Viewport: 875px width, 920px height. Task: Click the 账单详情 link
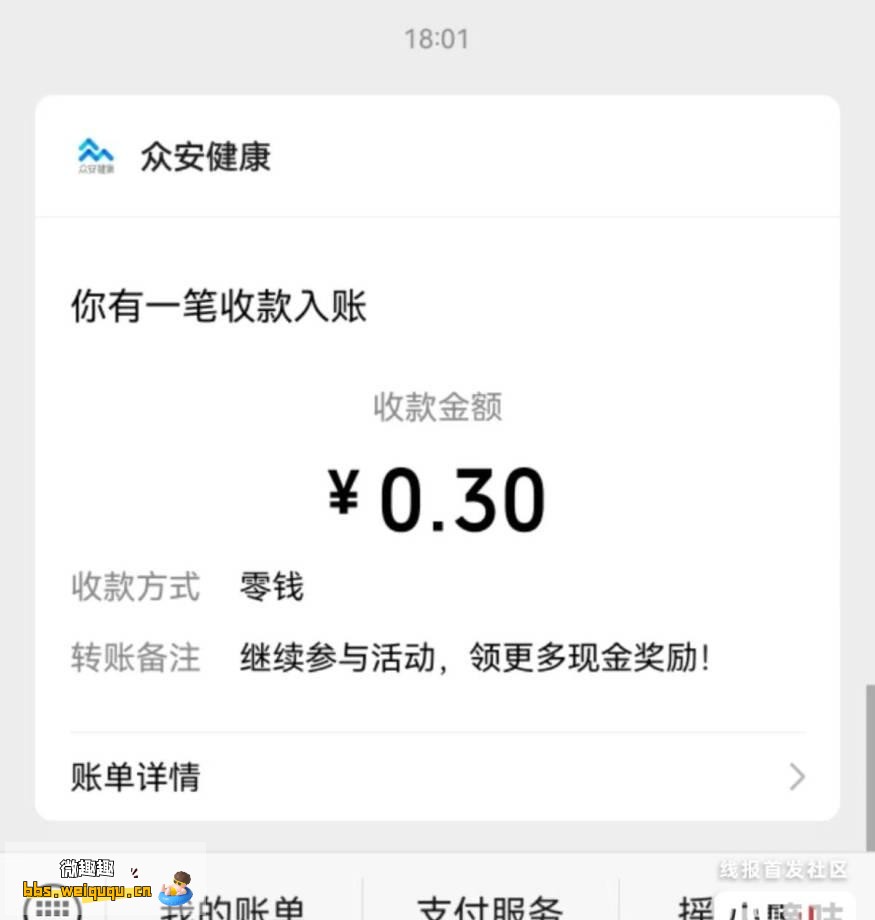(x=135, y=777)
